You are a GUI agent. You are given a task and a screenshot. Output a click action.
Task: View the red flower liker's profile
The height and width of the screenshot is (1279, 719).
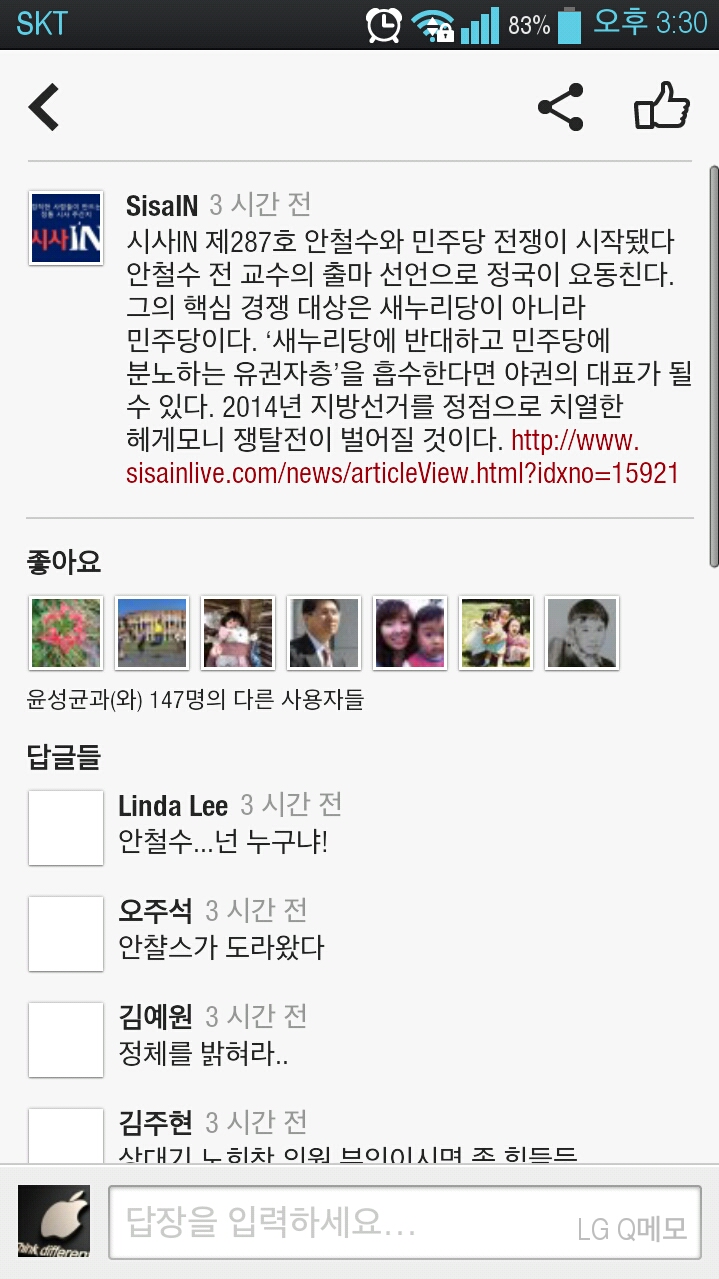click(66, 633)
